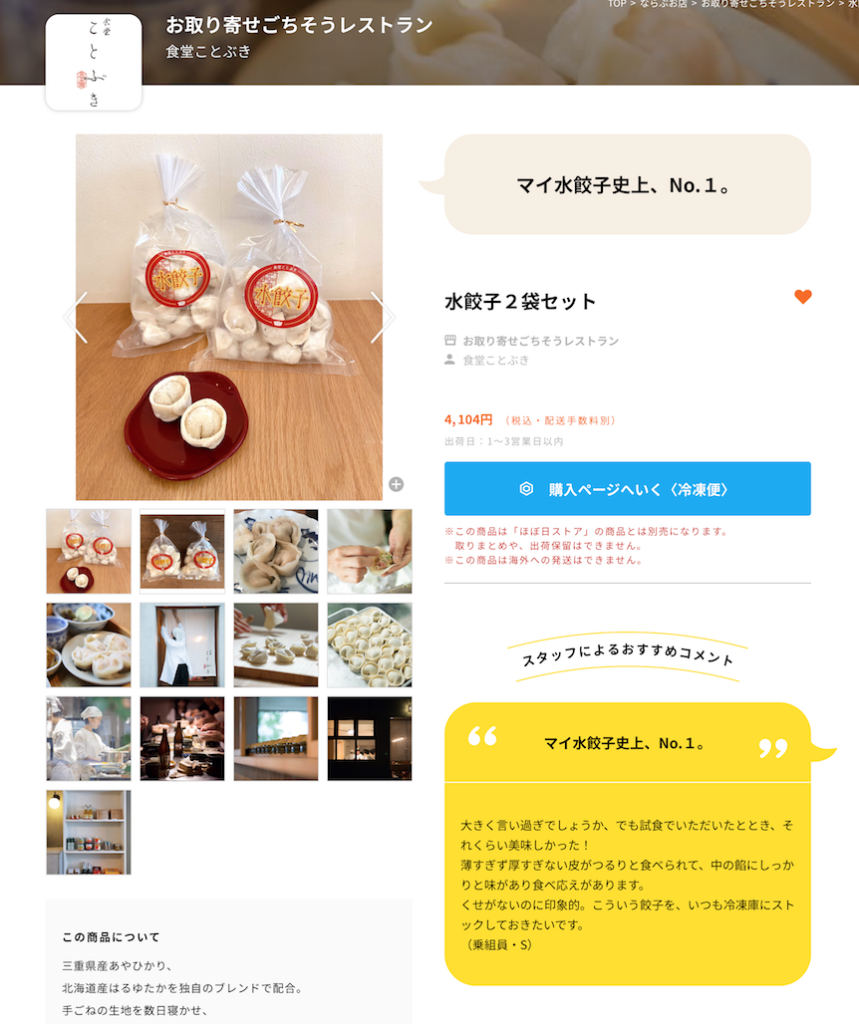View the thumbnail of dumplings on a blue-patterned plate
The height and width of the screenshot is (1024, 859).
click(276, 551)
